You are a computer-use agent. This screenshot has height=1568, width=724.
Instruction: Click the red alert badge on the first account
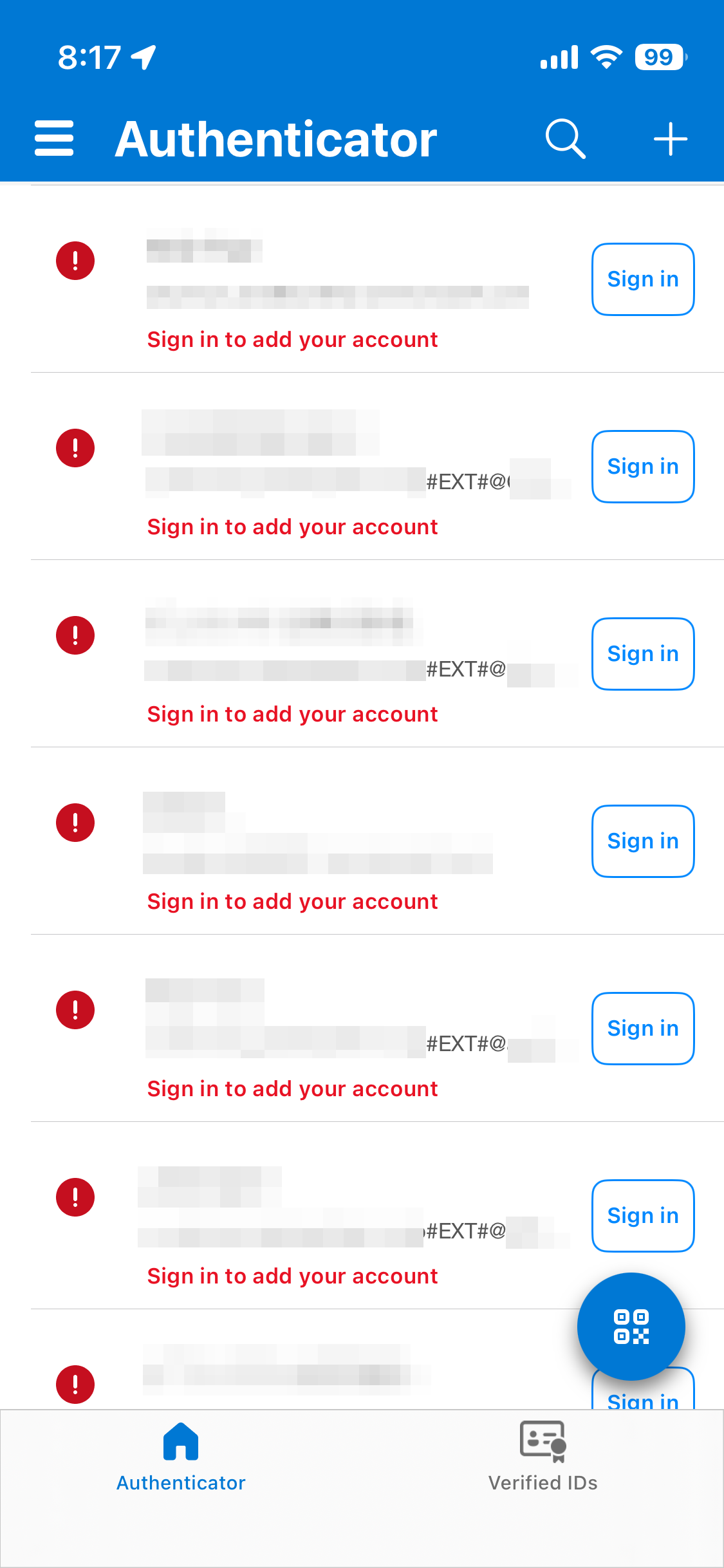coord(75,259)
